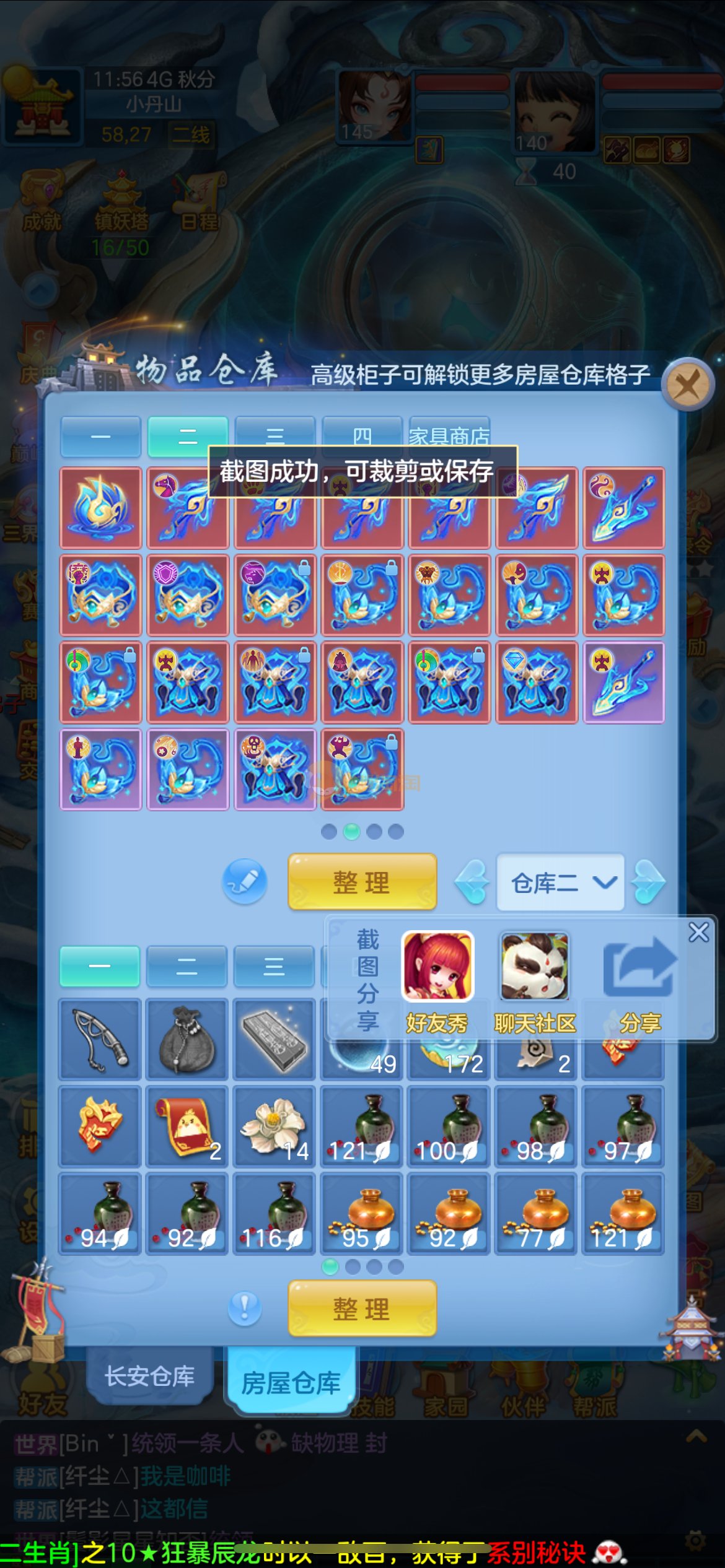The width and height of the screenshot is (725, 1568).
Task: Switch to inventory bag tab 三
Action: click(x=274, y=966)
